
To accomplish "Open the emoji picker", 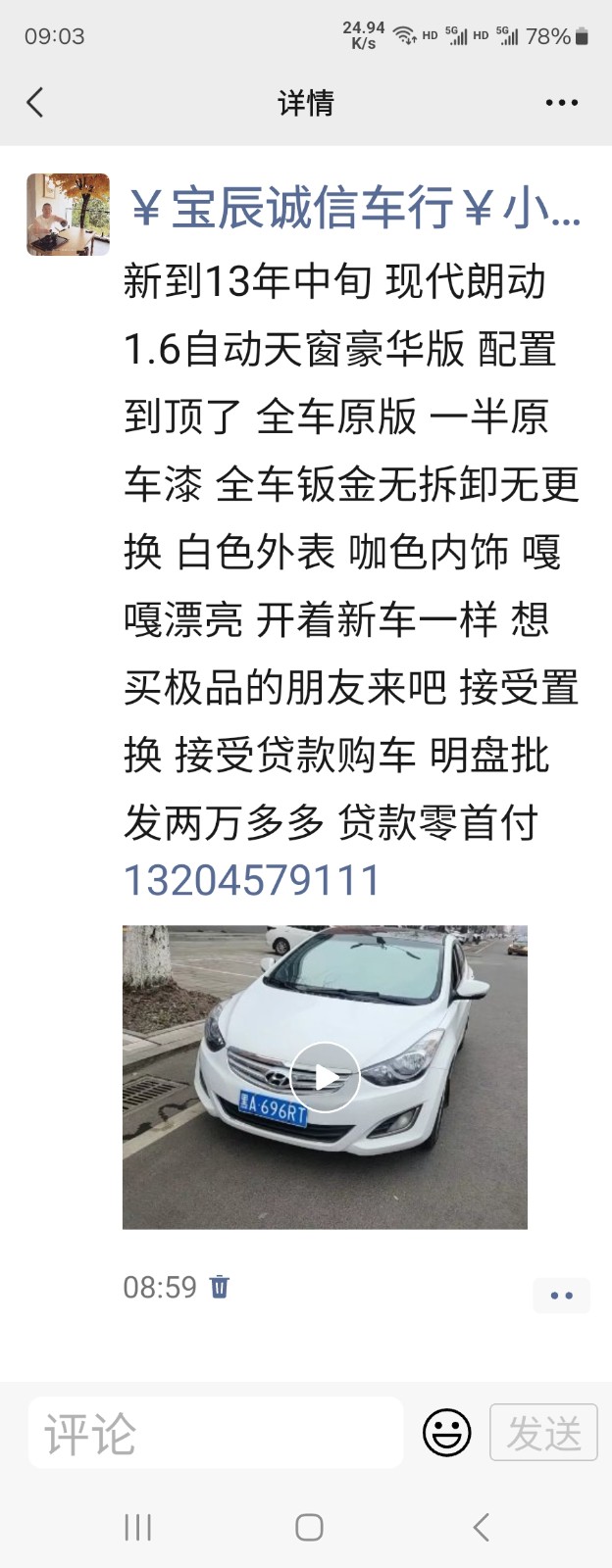I will click(446, 1433).
